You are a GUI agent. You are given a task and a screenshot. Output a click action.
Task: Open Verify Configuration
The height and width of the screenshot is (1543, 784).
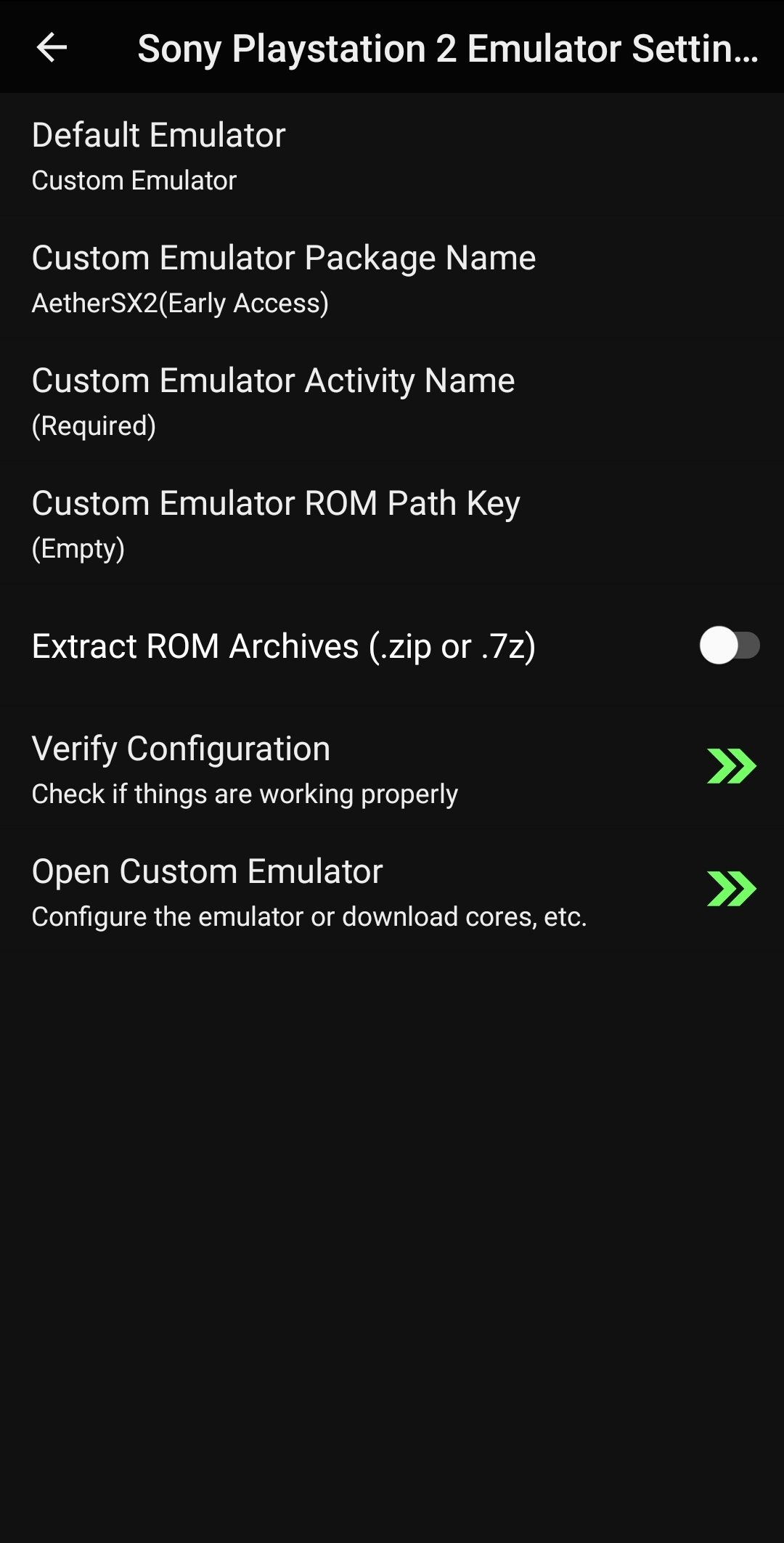coord(392,769)
